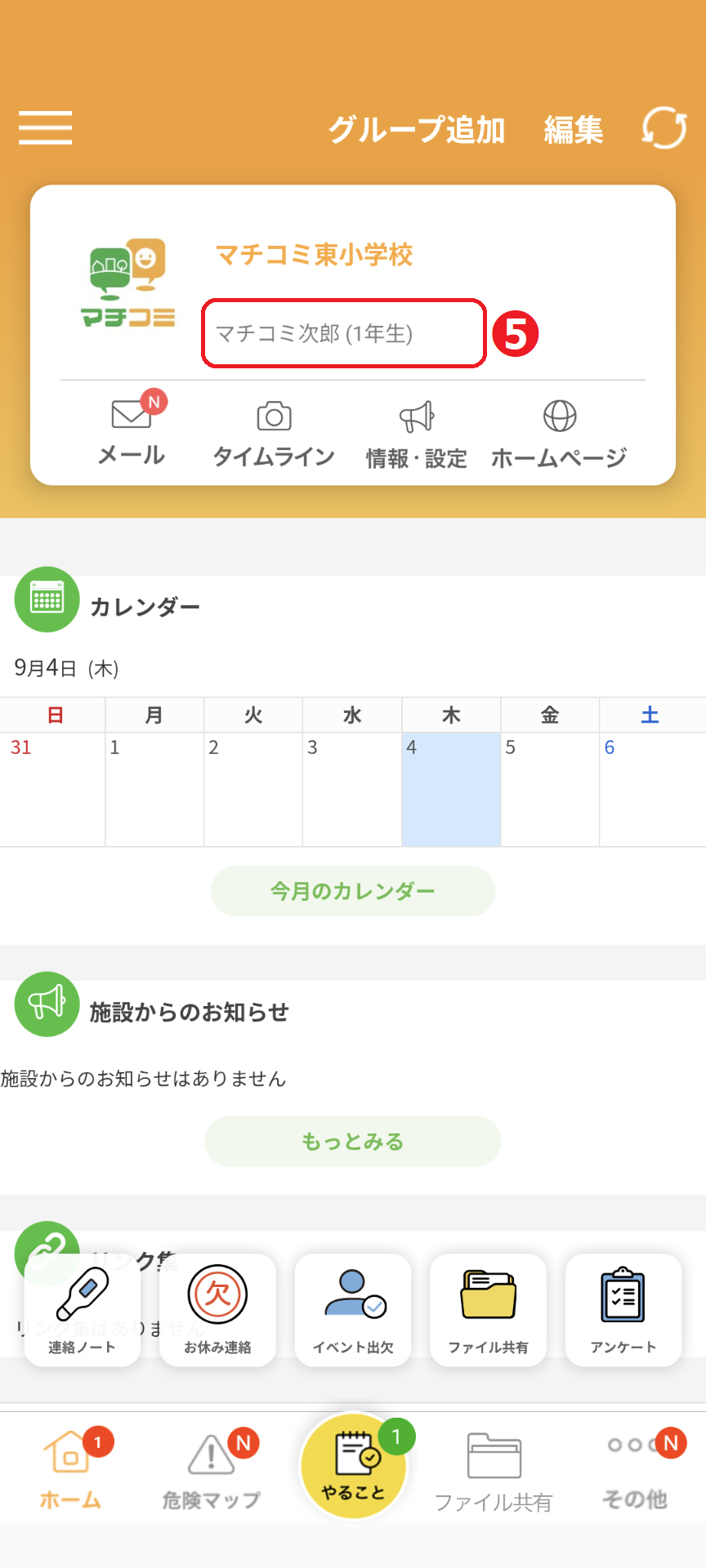Select day 4 in the week calendar
706x1568 pixels.
451,789
